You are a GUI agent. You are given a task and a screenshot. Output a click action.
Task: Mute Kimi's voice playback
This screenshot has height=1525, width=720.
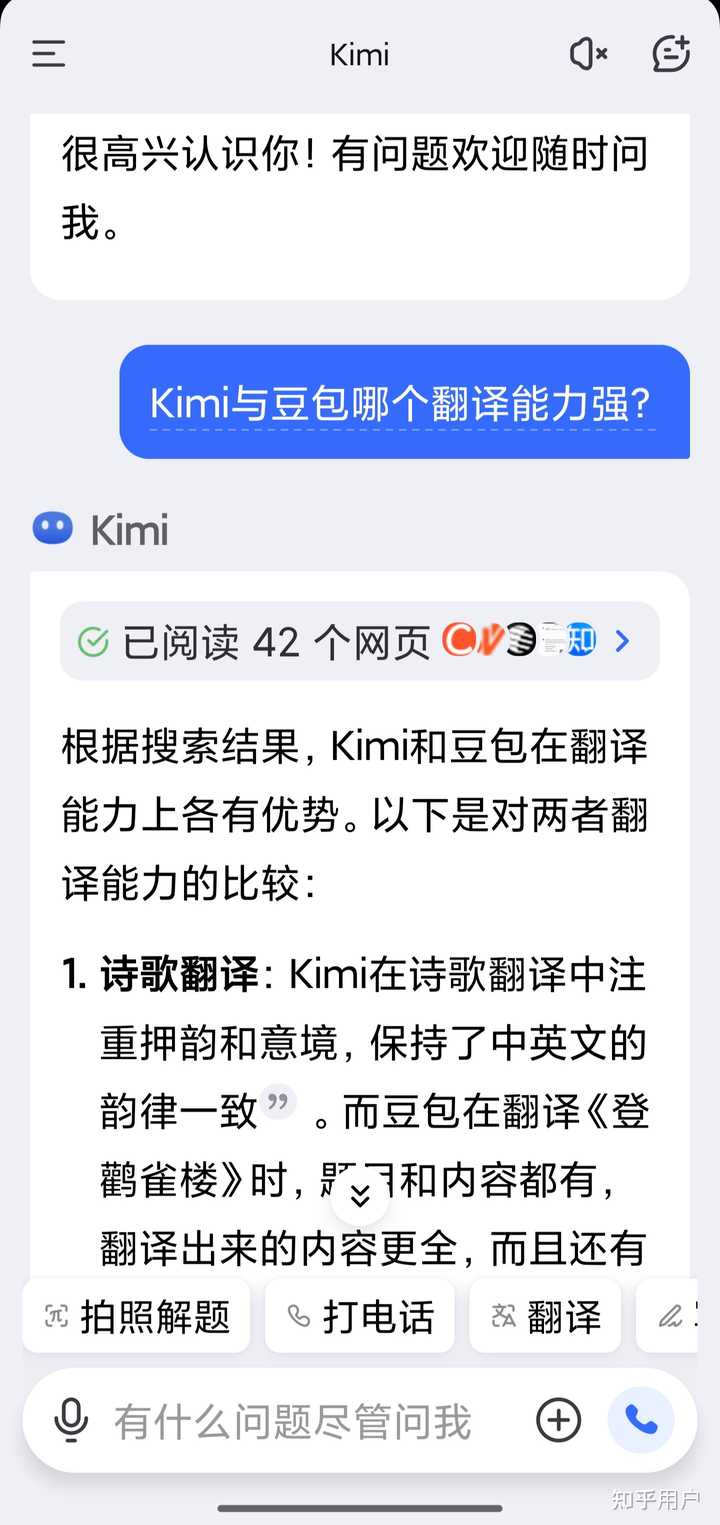pos(588,54)
